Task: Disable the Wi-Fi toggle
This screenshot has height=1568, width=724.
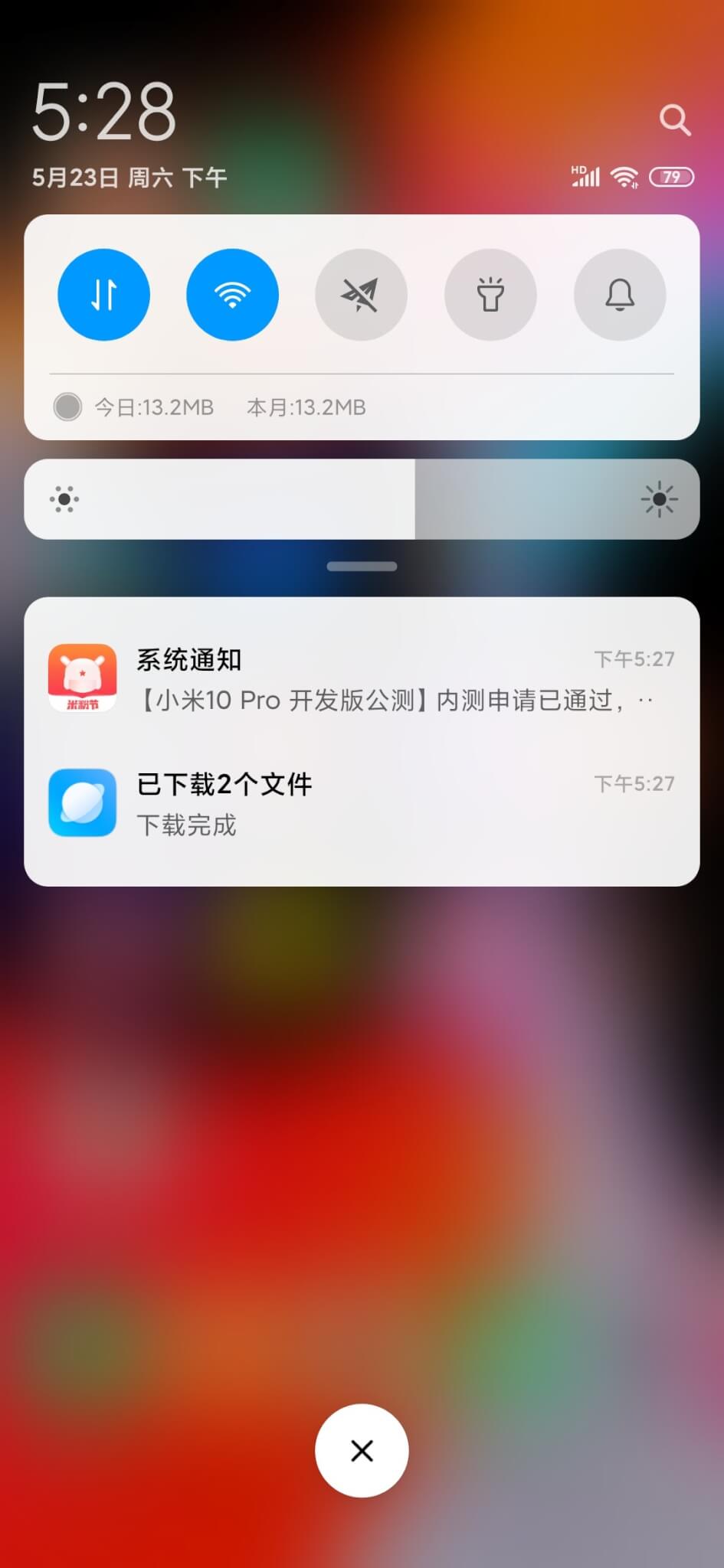Action: tap(232, 295)
